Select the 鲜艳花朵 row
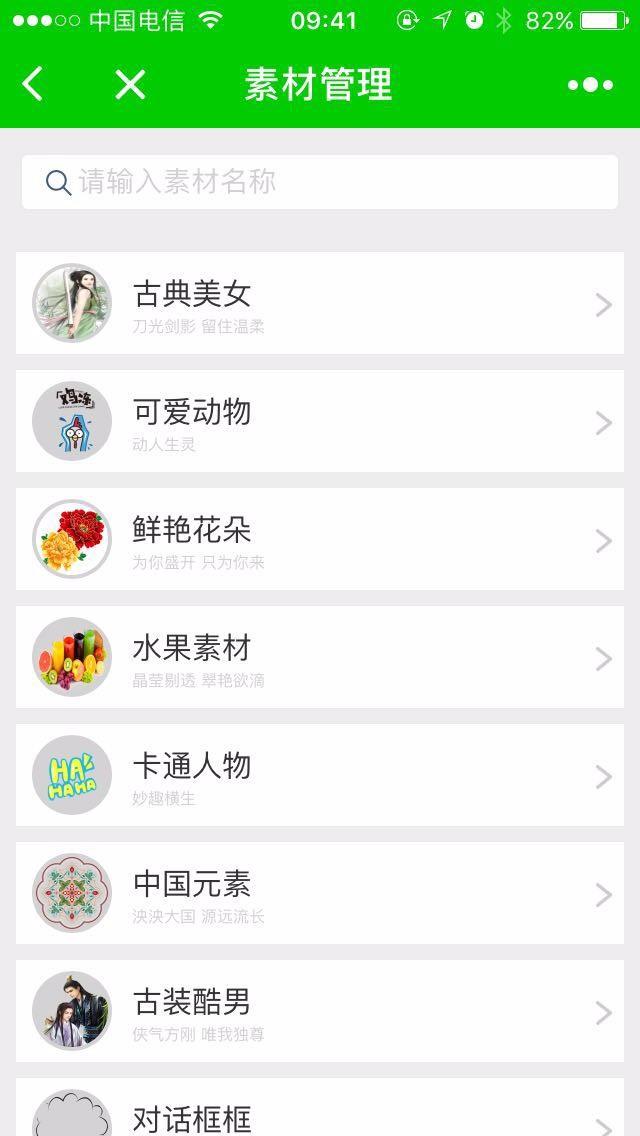 point(320,539)
